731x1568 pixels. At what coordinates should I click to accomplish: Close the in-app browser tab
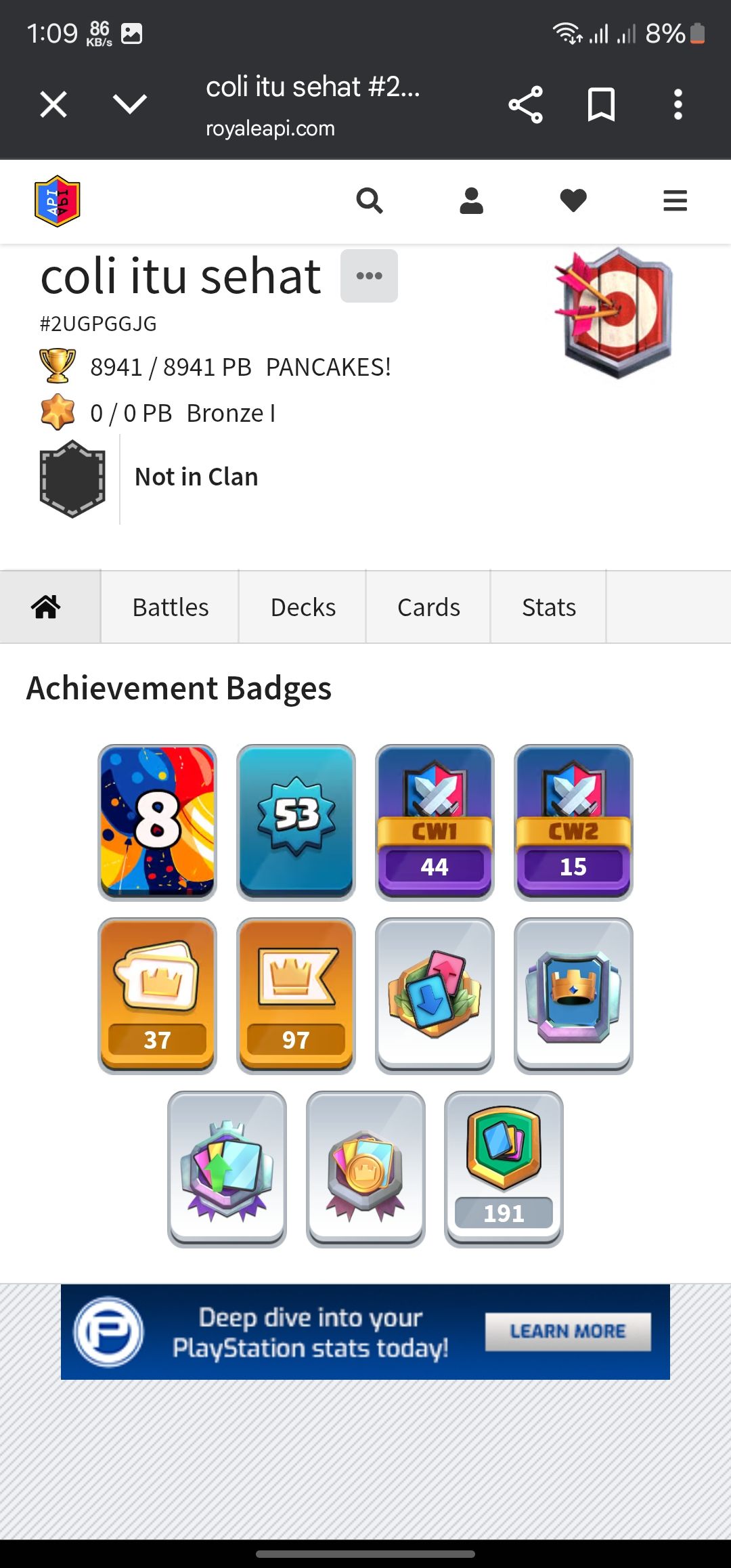pyautogui.click(x=53, y=105)
